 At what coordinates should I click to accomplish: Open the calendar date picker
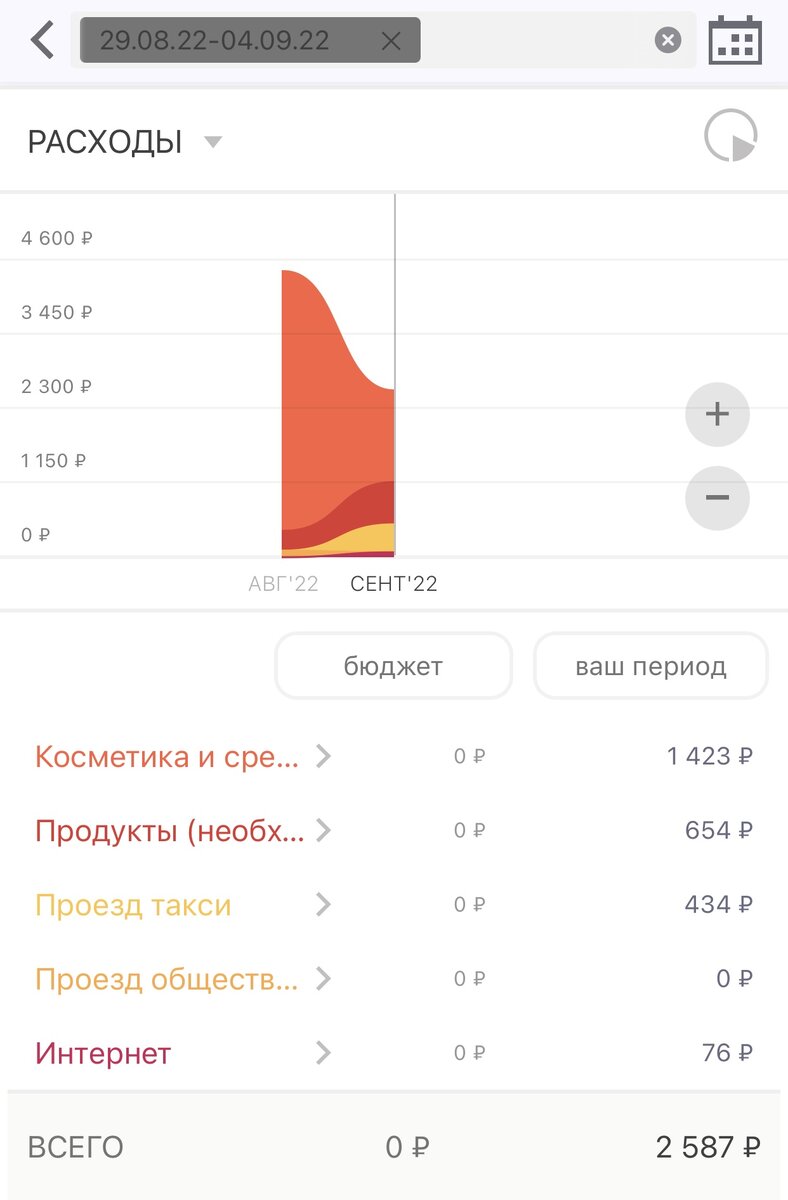(x=735, y=40)
